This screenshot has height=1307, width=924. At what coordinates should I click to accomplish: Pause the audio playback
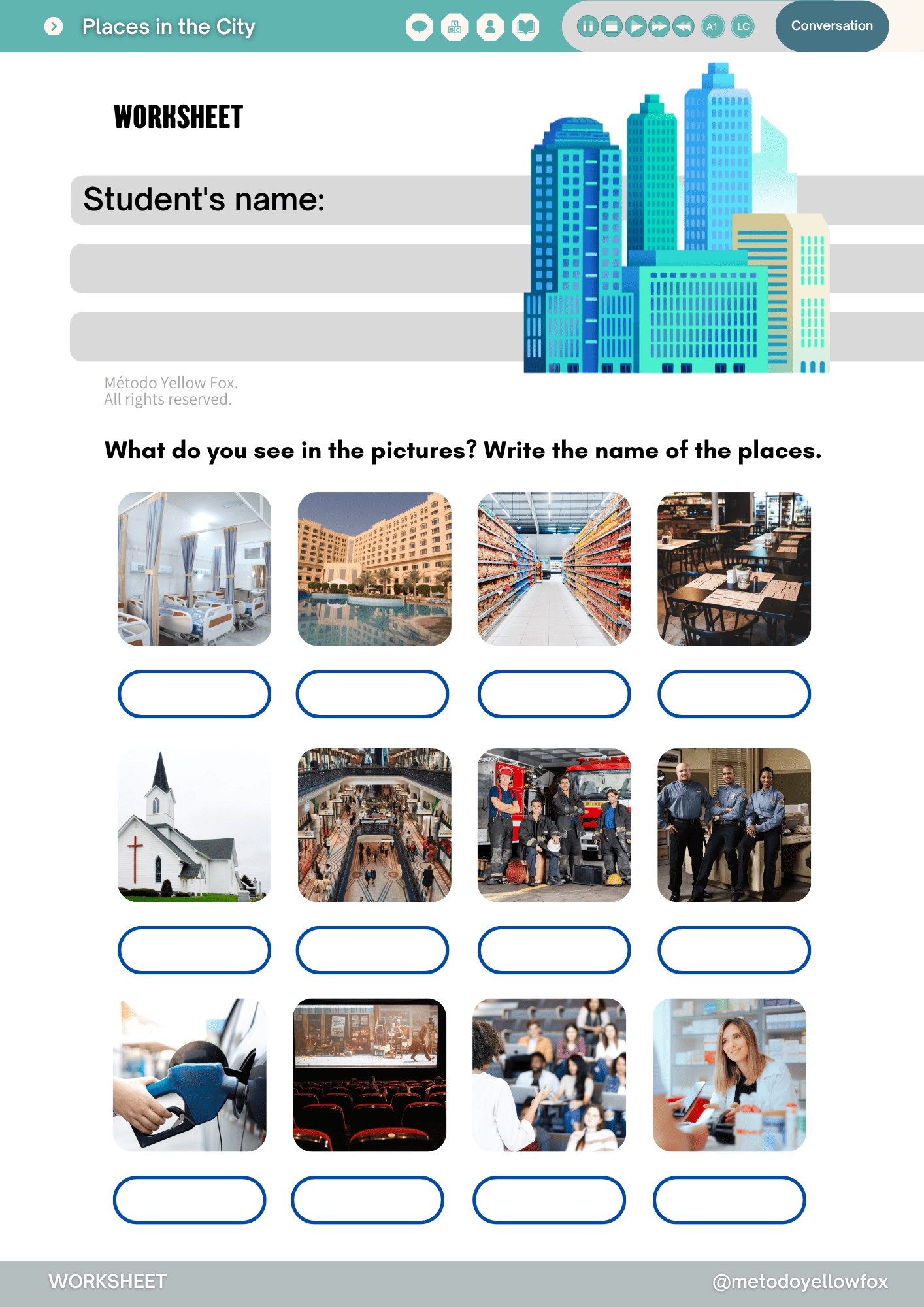[587, 26]
